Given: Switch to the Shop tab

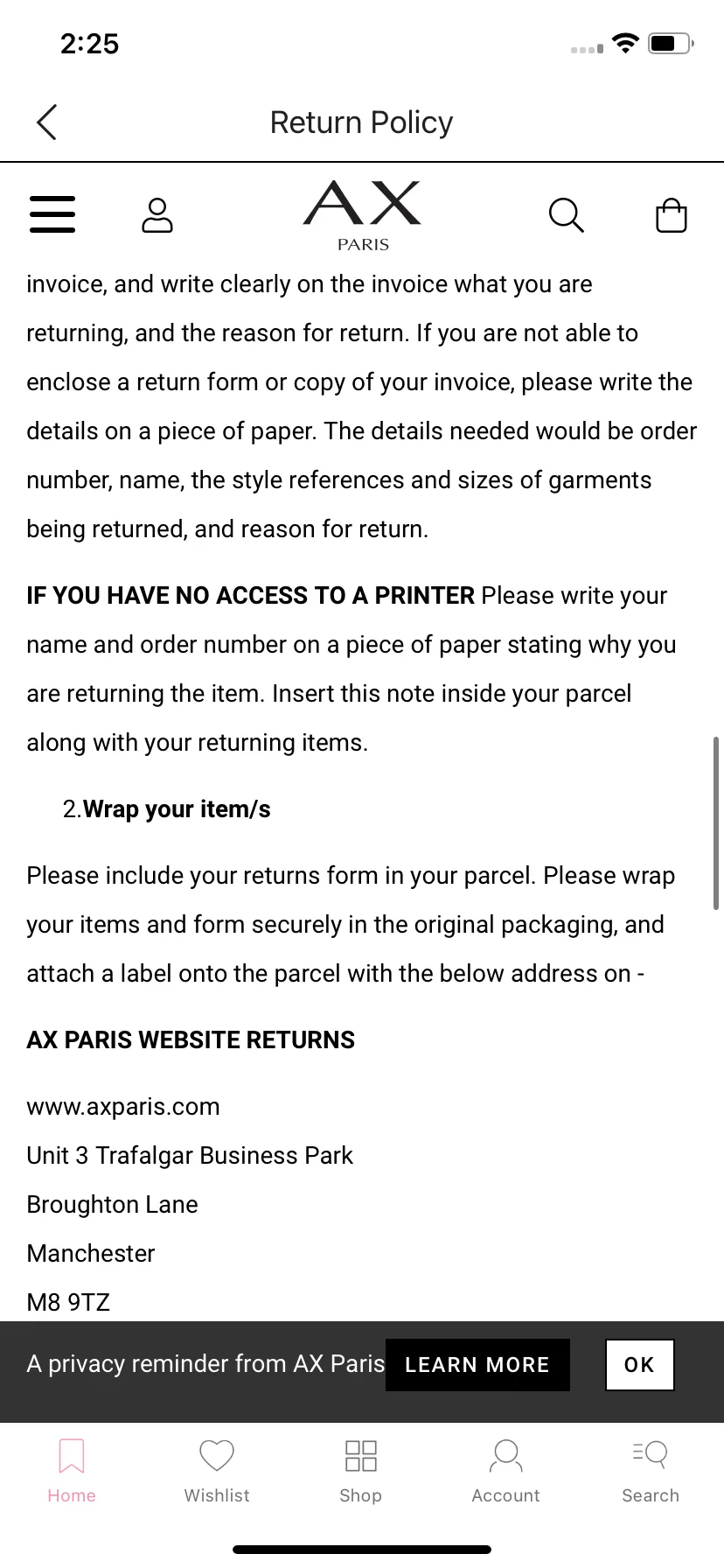Looking at the screenshot, I should pyautogui.click(x=361, y=1470).
